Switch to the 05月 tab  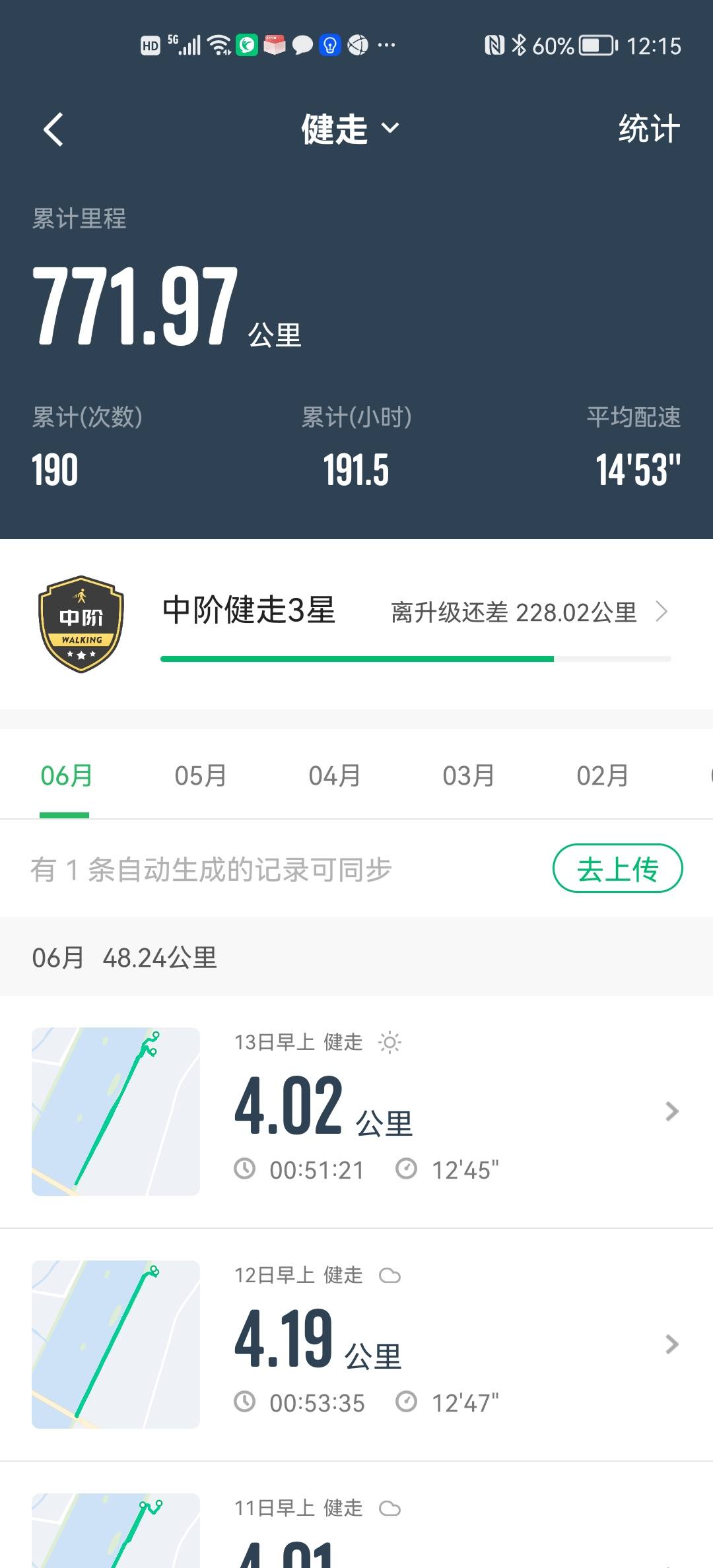coord(198,775)
